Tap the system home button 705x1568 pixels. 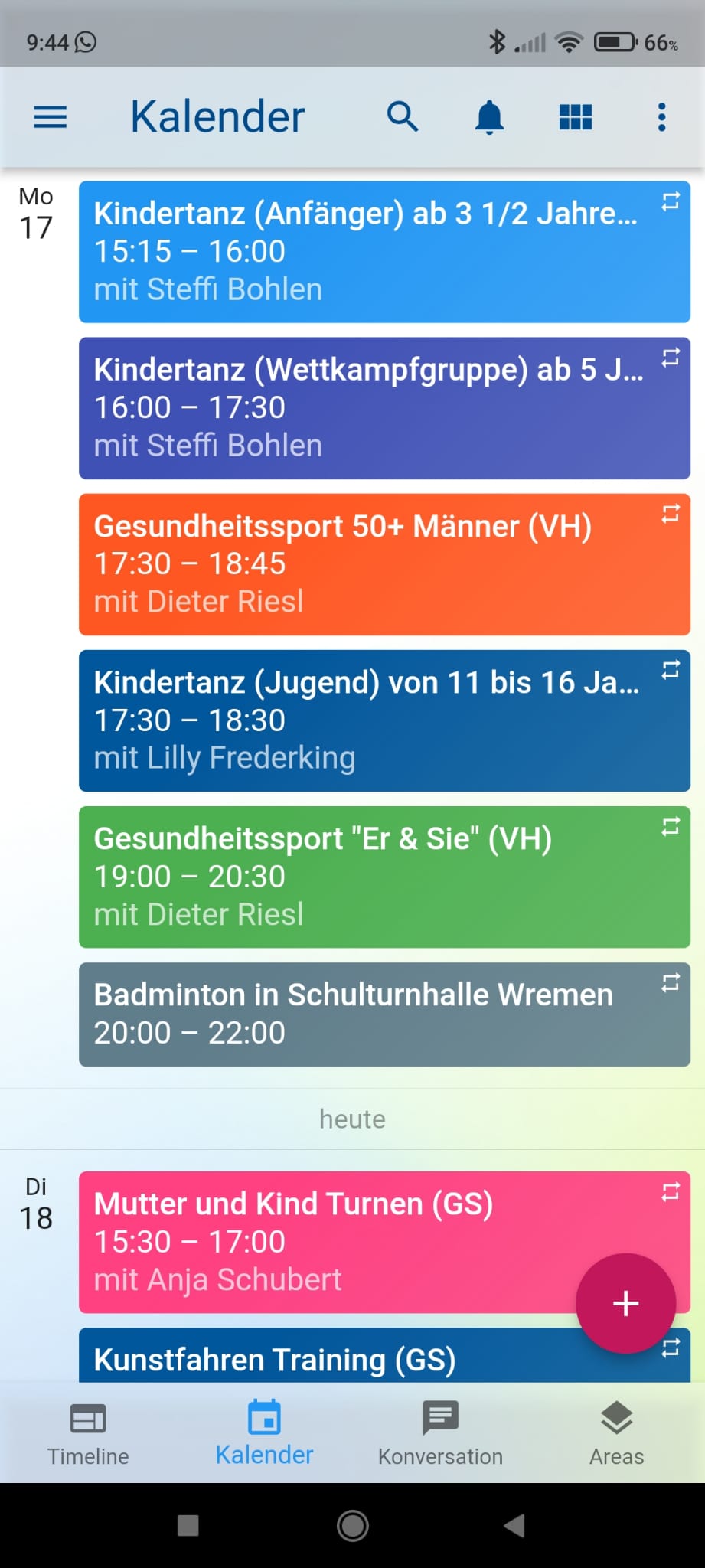[353, 1526]
